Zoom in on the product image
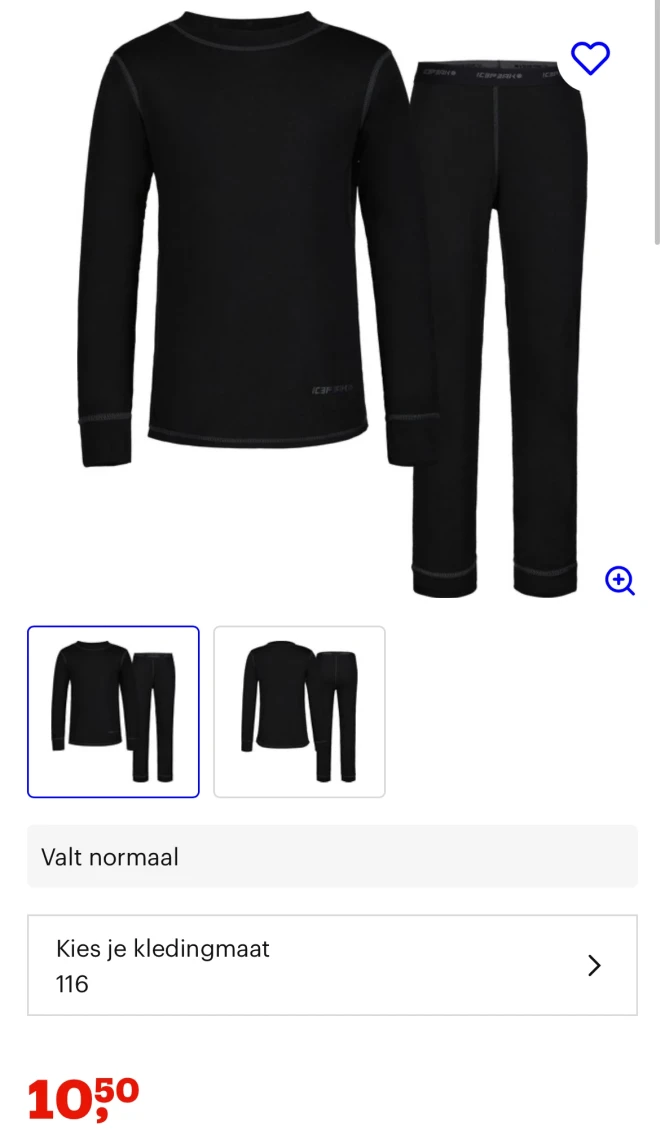The width and height of the screenshot is (665, 1135). (x=620, y=580)
